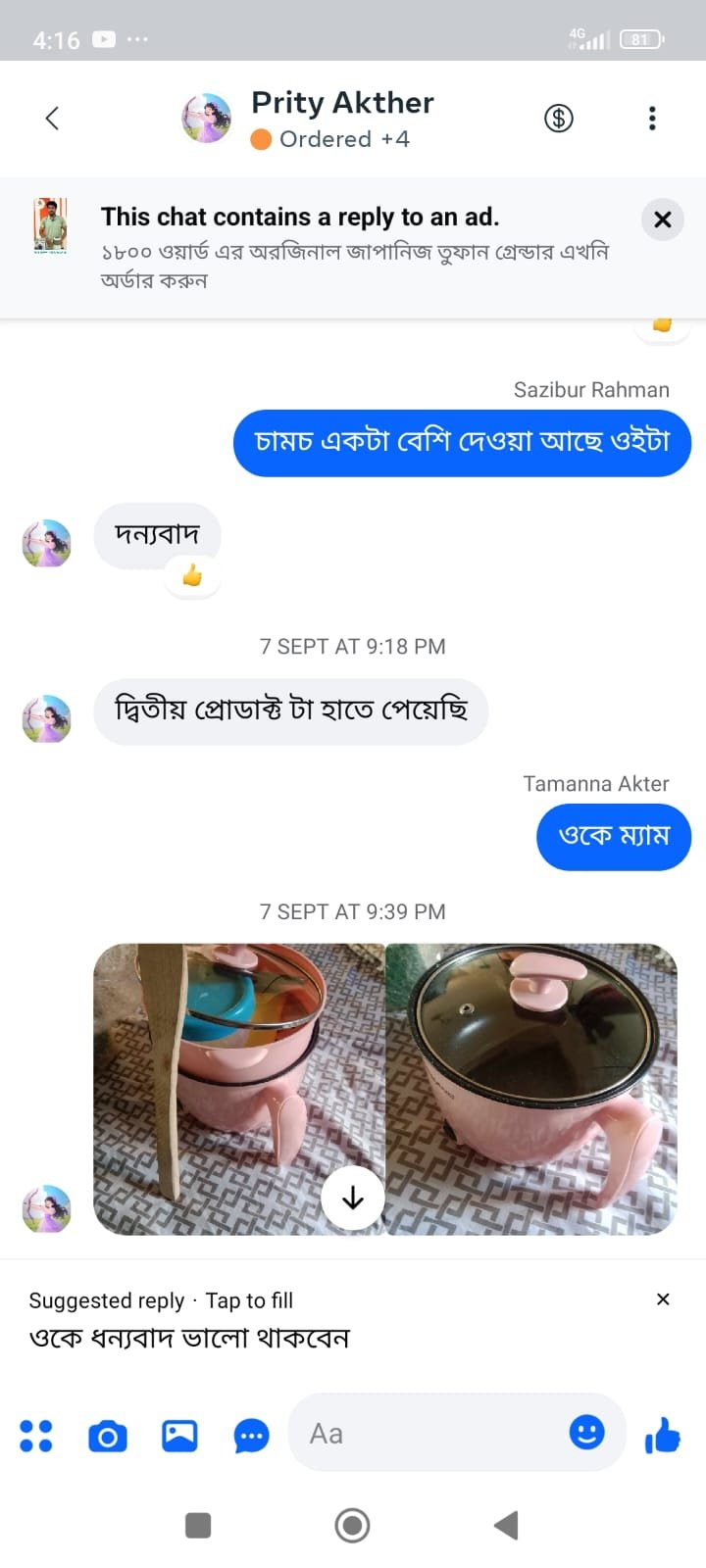Screen dimensions: 706x1568
Task: Send a thumbs-up like
Action: pos(663,1436)
